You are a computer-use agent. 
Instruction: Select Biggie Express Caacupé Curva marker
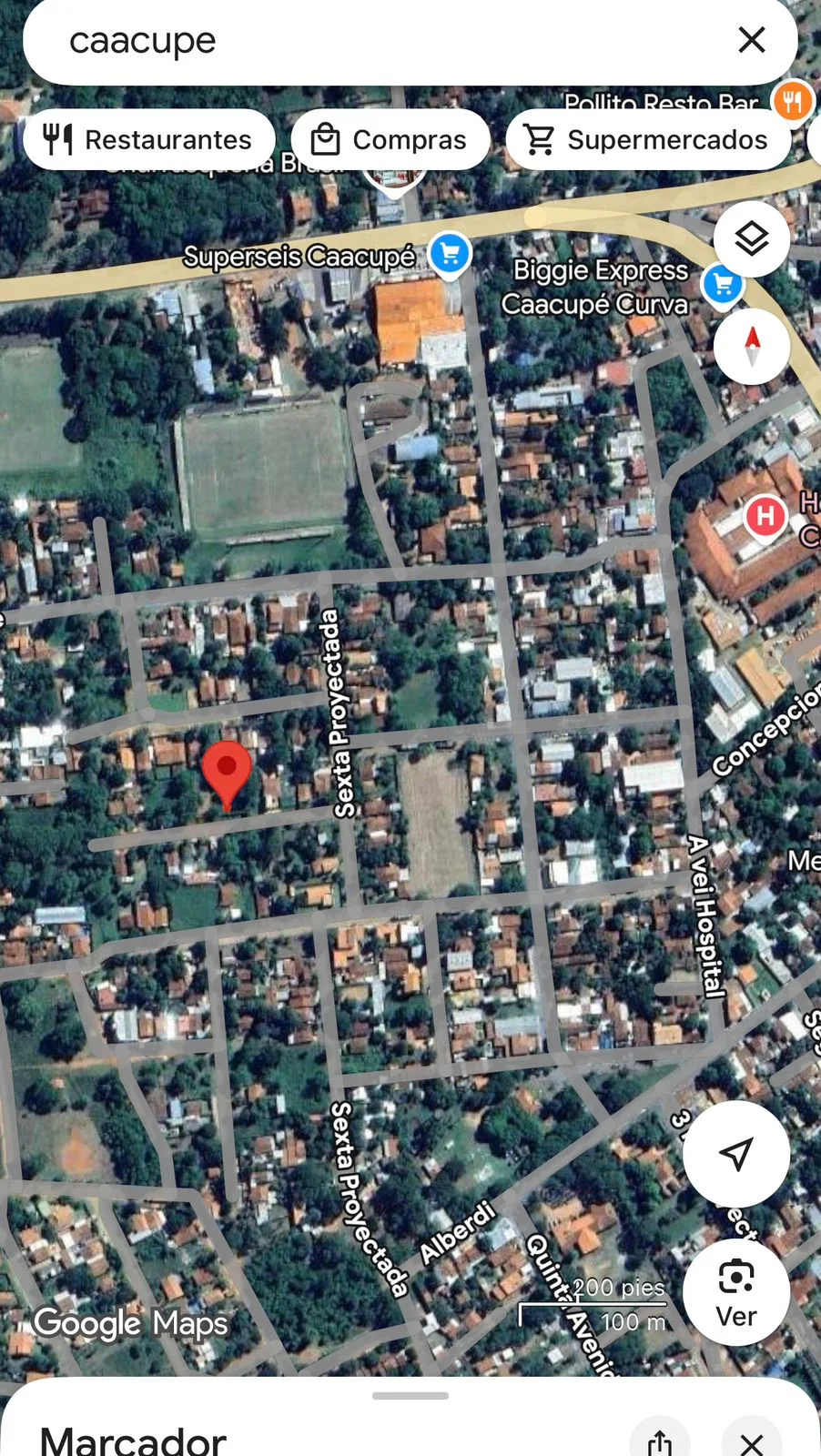coord(723,285)
